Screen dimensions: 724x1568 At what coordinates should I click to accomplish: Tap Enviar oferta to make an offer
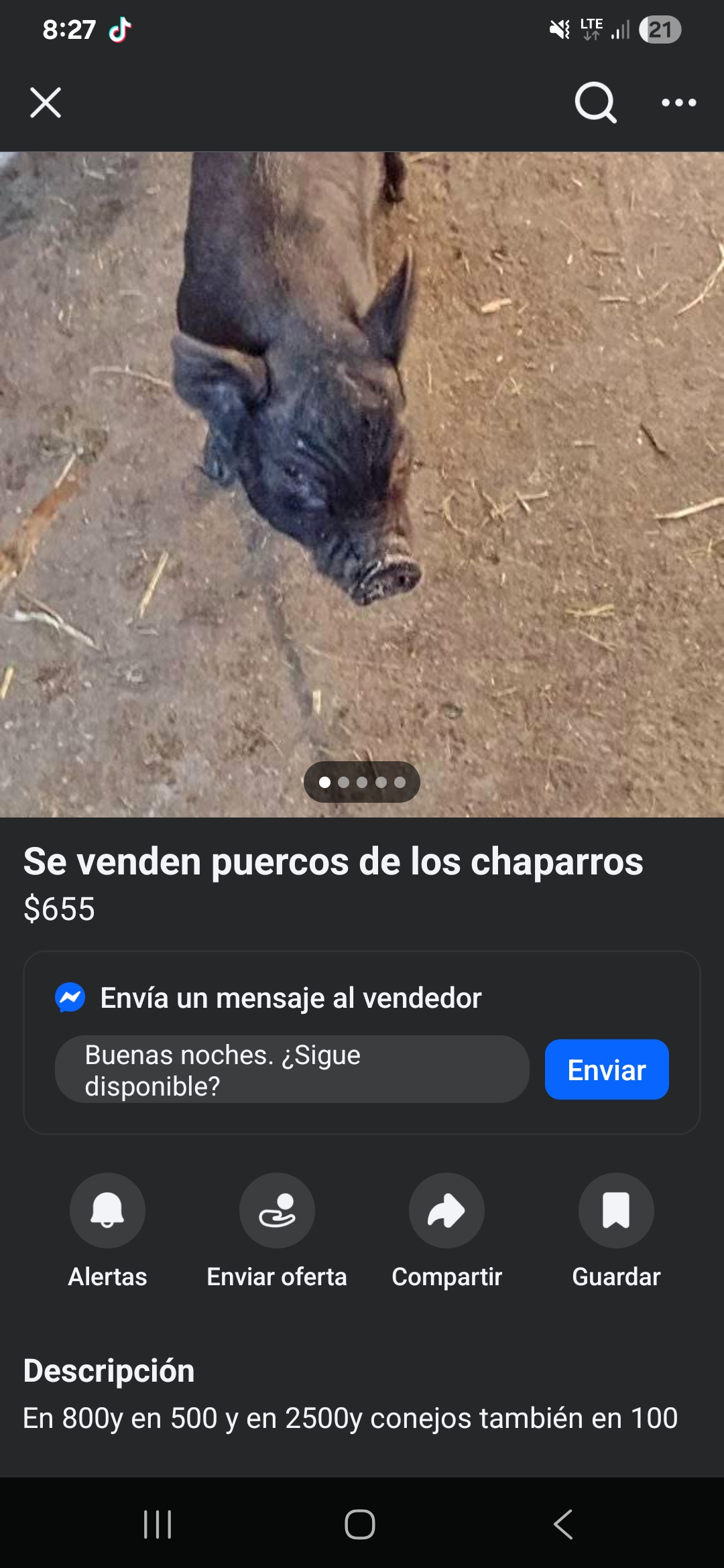[277, 1210]
